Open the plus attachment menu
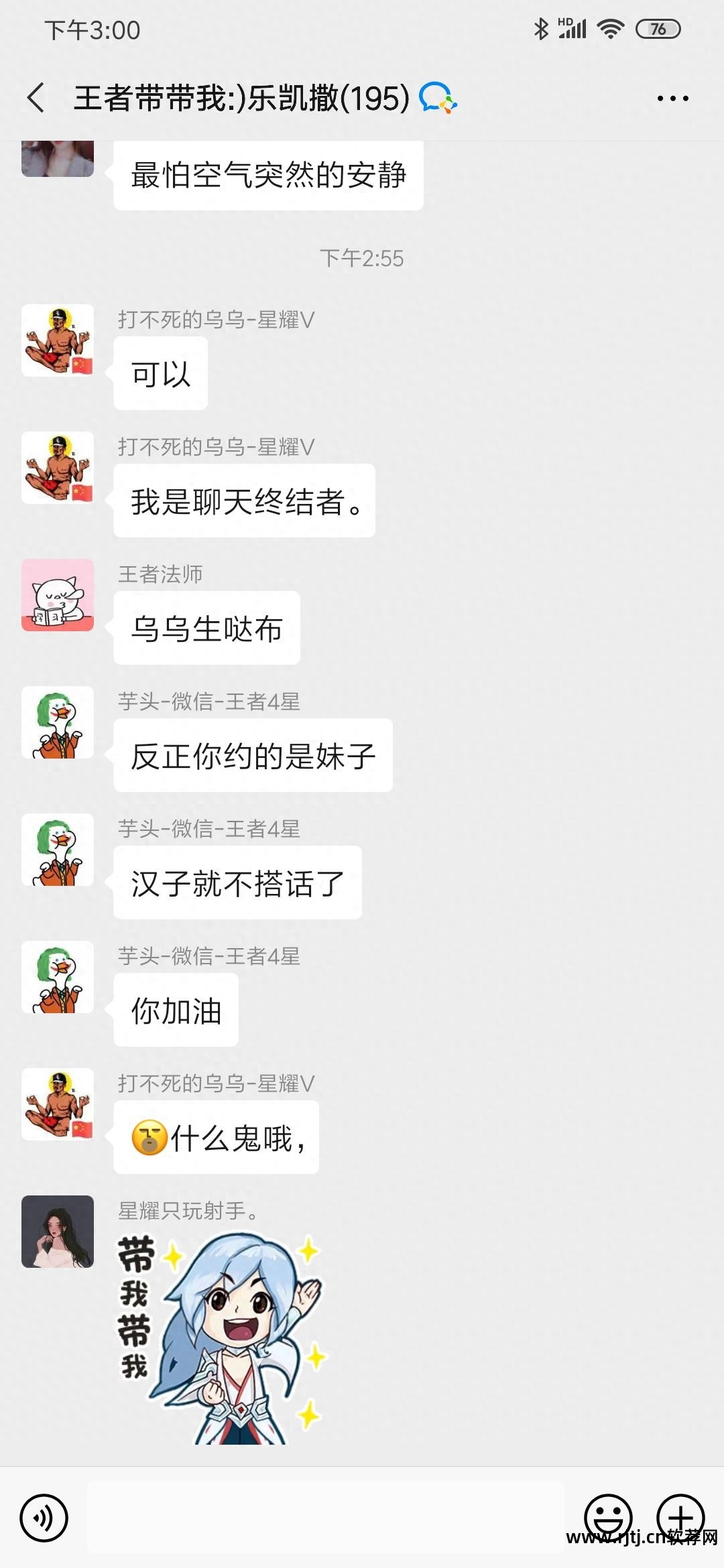This screenshot has height=1568, width=724. pos(680,1516)
